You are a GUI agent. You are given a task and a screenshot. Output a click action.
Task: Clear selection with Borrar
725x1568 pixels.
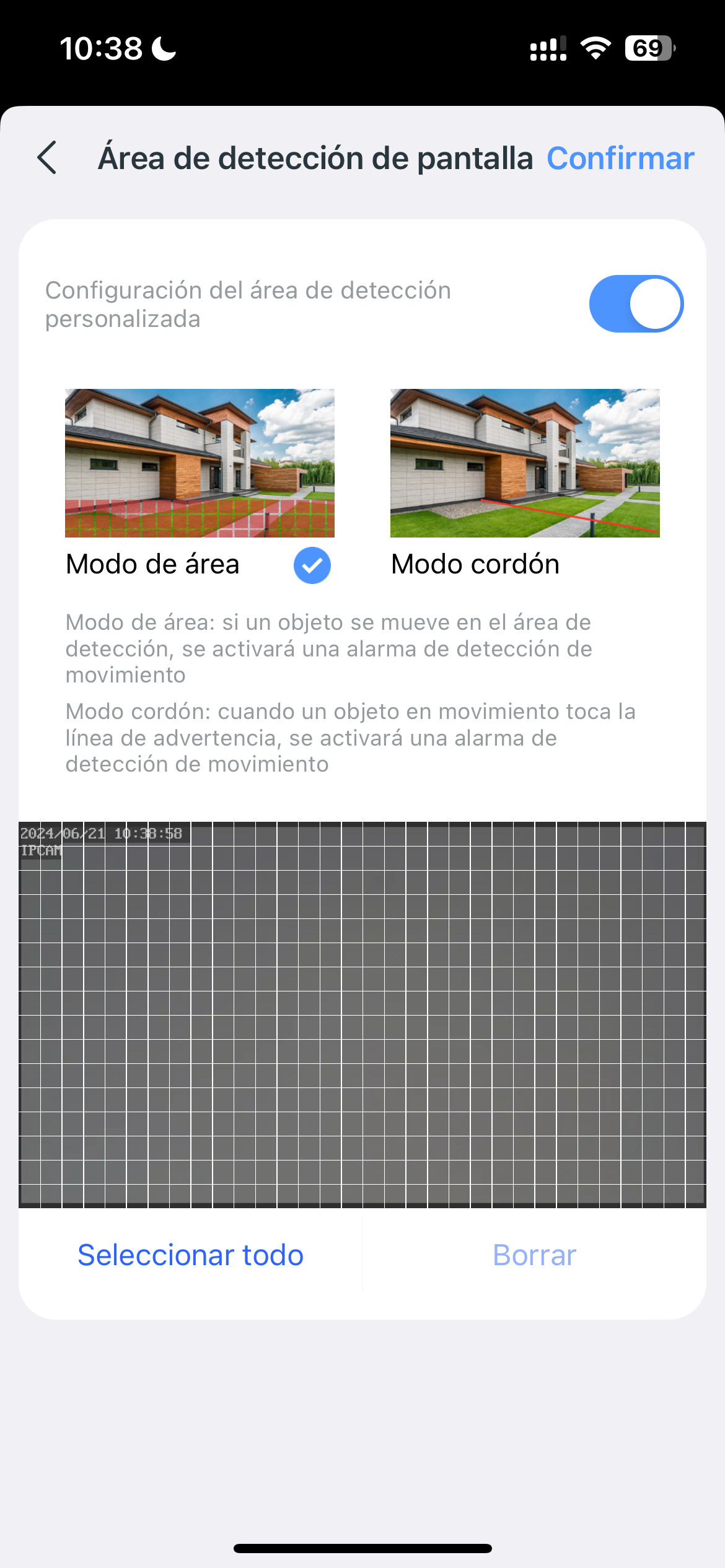point(534,1255)
